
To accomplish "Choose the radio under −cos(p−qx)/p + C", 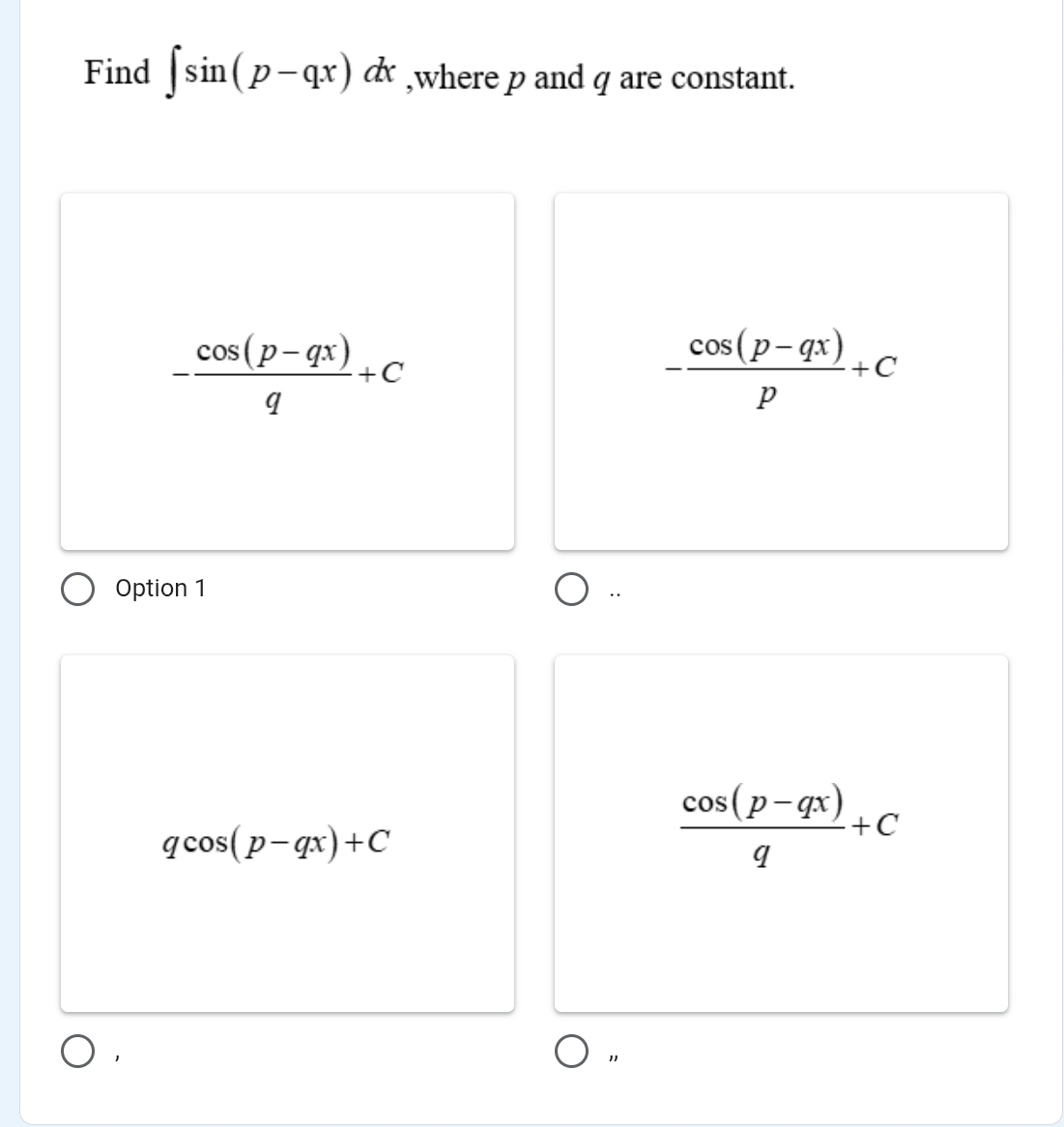I will coord(572,591).
